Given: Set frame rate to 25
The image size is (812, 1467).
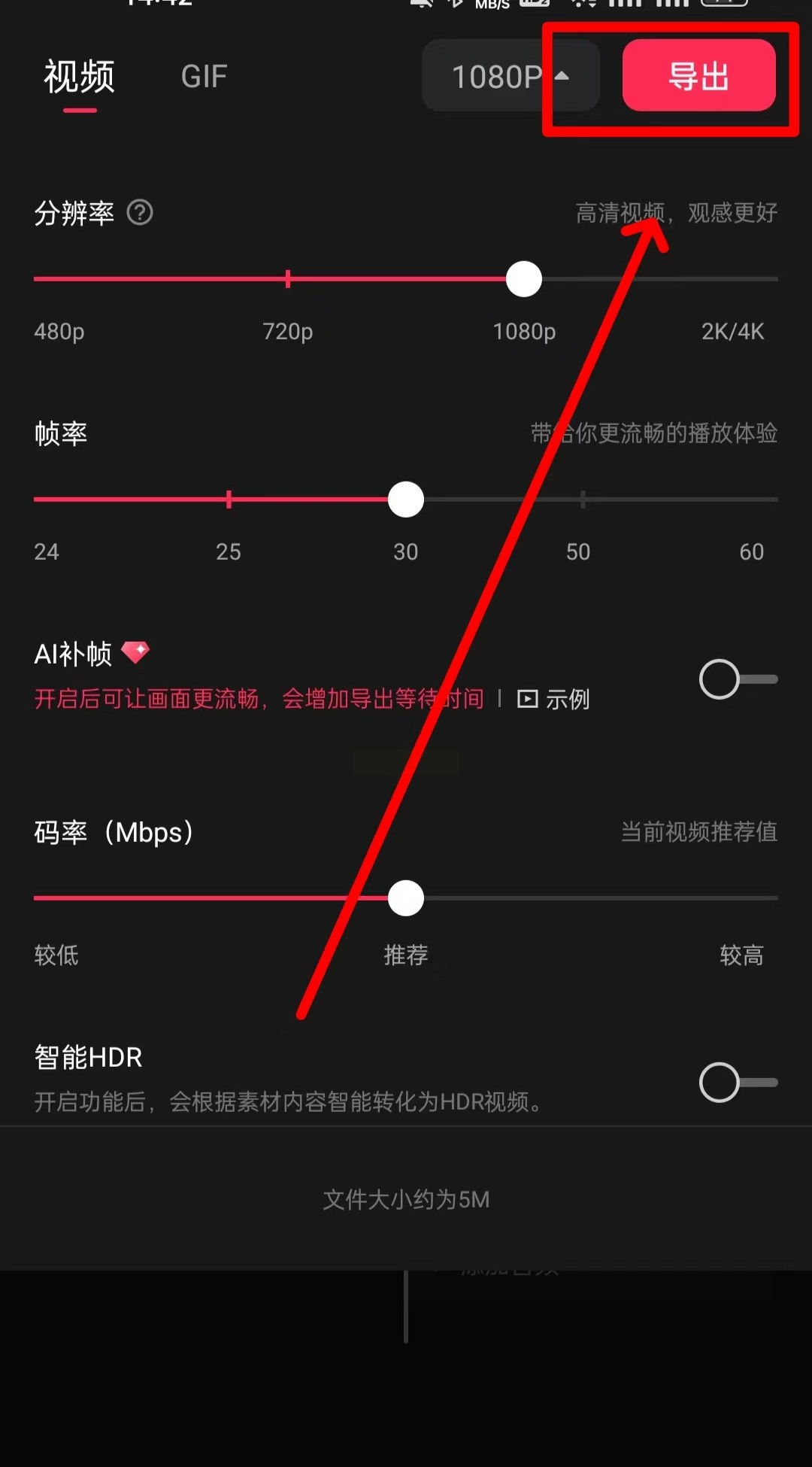Looking at the screenshot, I should (229, 500).
